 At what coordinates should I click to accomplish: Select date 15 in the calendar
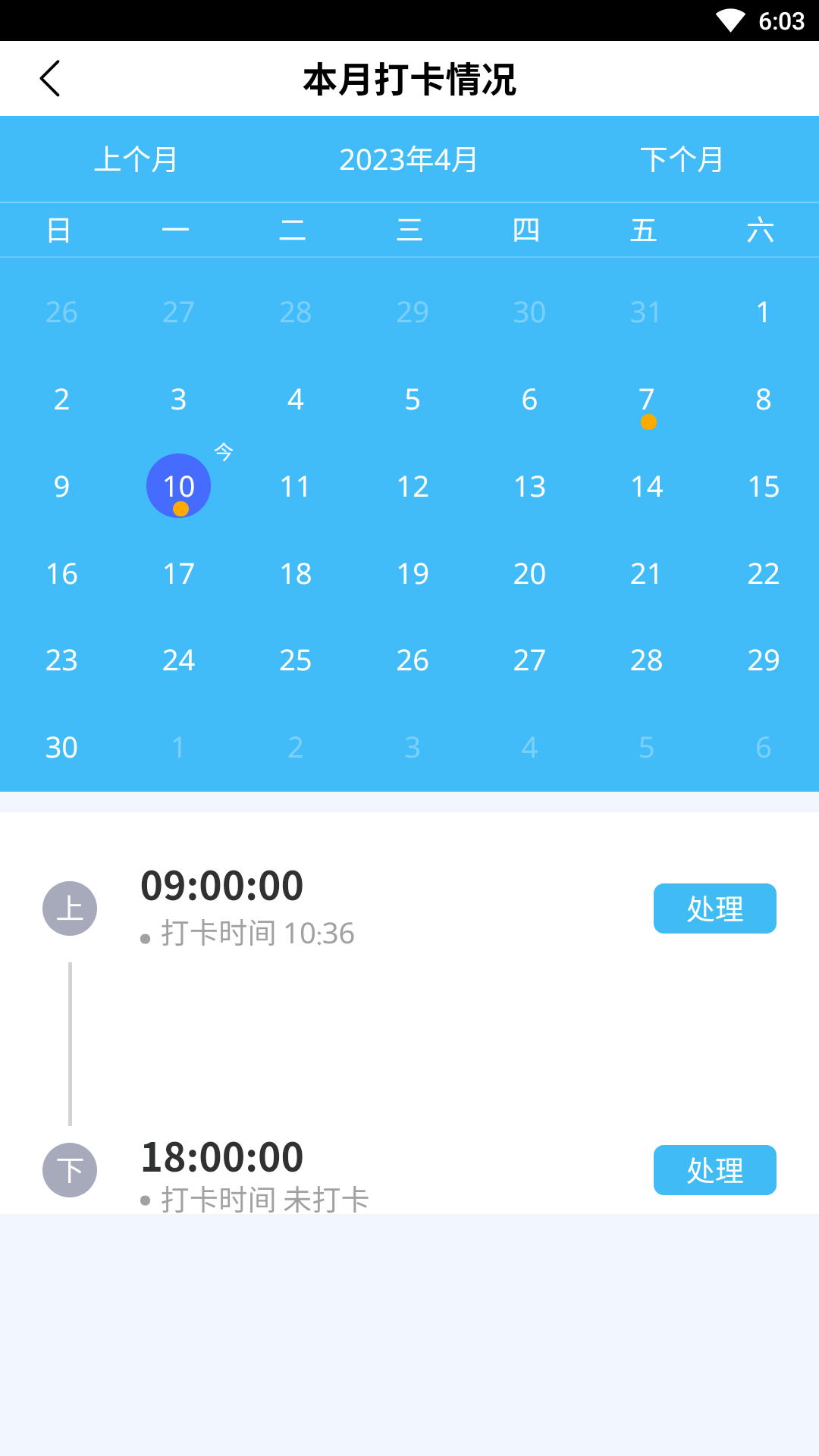pos(763,486)
